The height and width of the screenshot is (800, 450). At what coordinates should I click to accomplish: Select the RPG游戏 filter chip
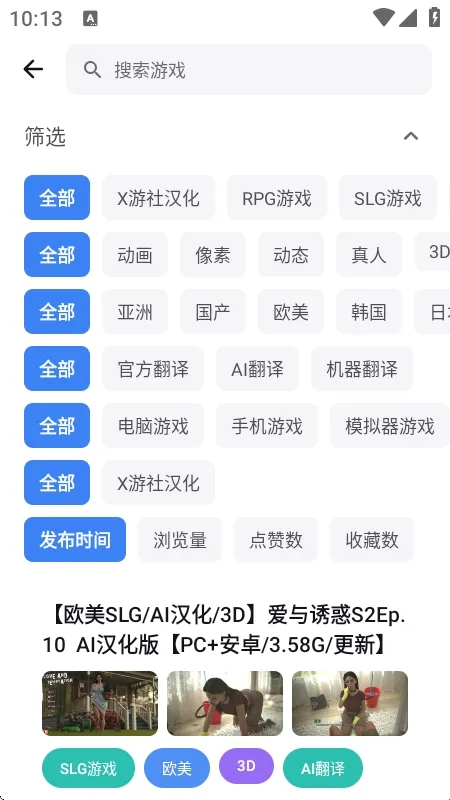(x=277, y=198)
